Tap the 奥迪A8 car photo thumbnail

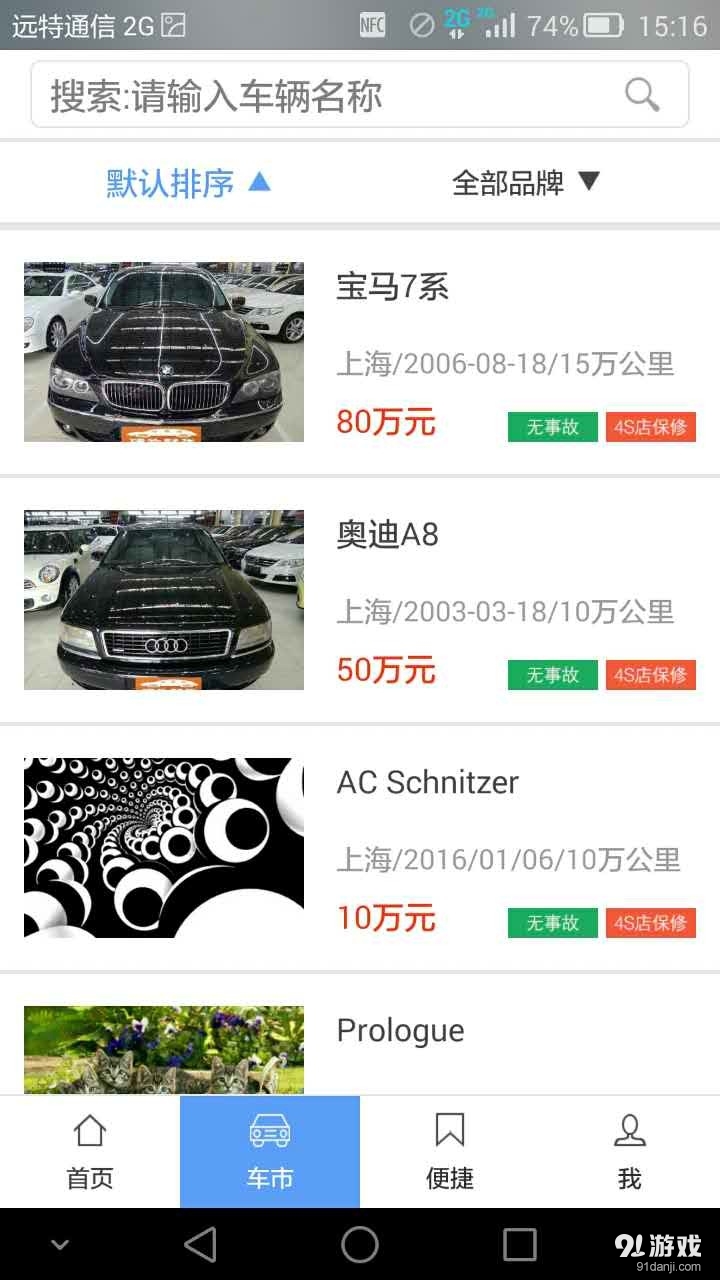(163, 598)
